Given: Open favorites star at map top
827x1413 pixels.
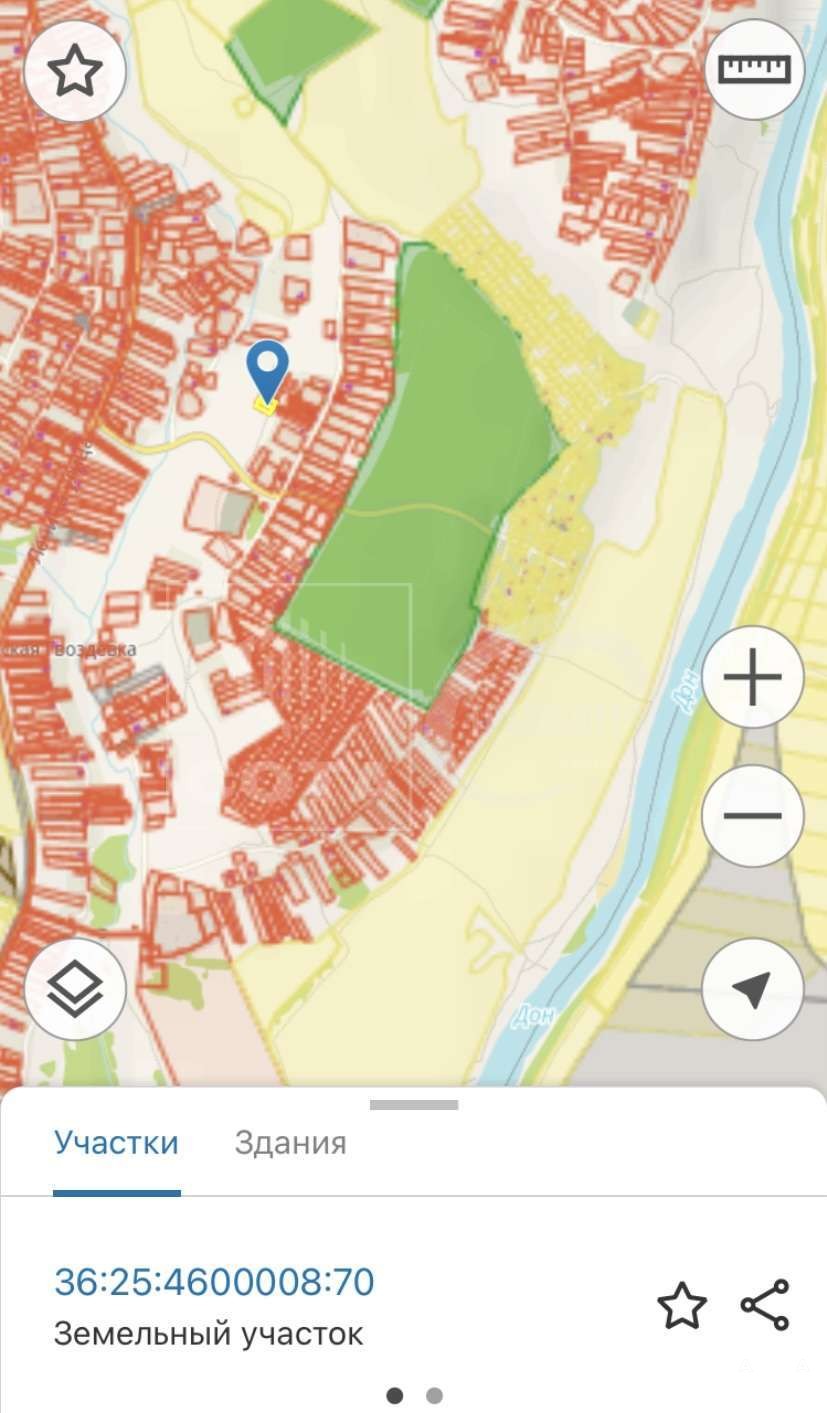Looking at the screenshot, I should (x=75, y=71).
